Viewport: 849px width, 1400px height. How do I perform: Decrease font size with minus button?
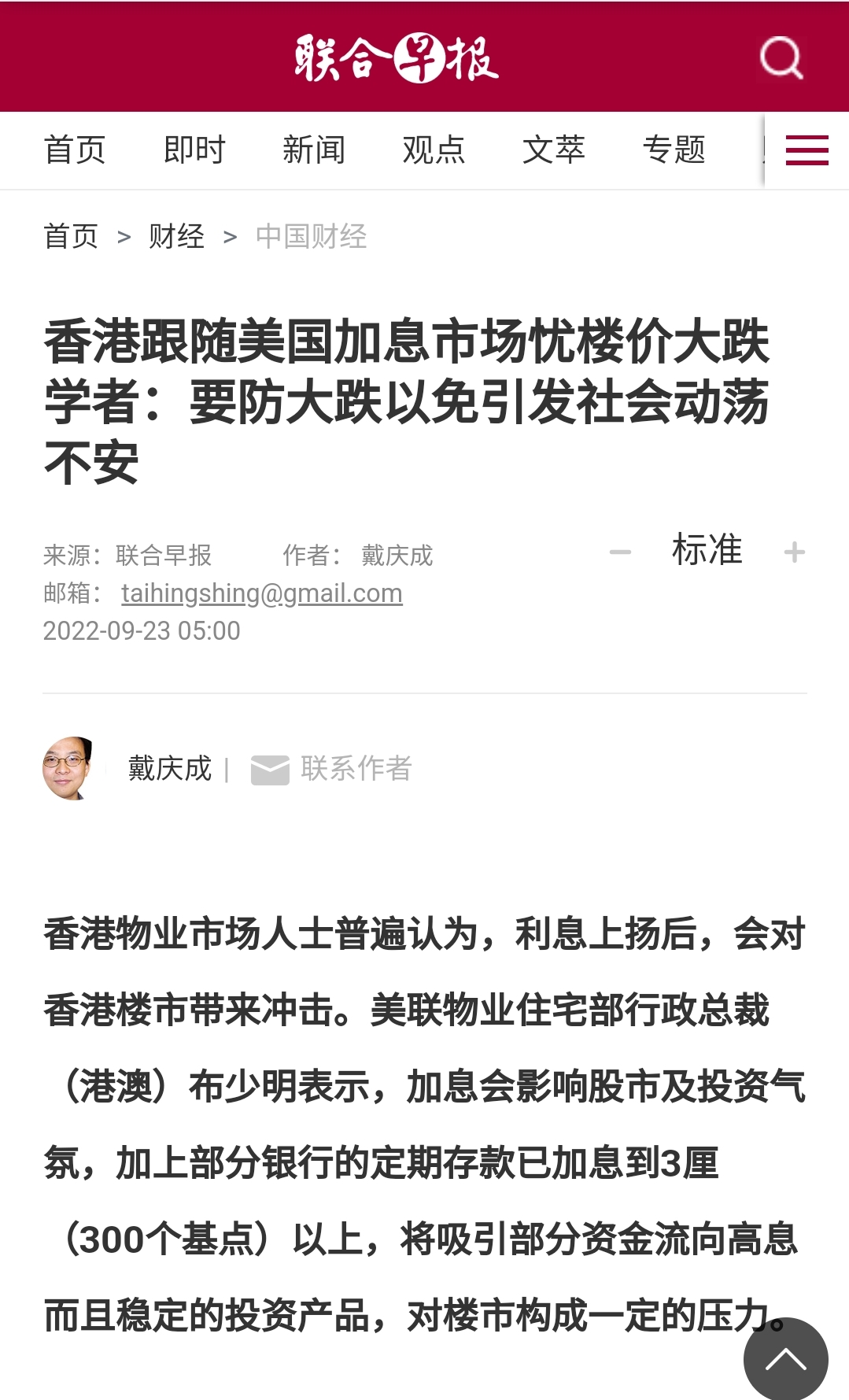coord(620,552)
